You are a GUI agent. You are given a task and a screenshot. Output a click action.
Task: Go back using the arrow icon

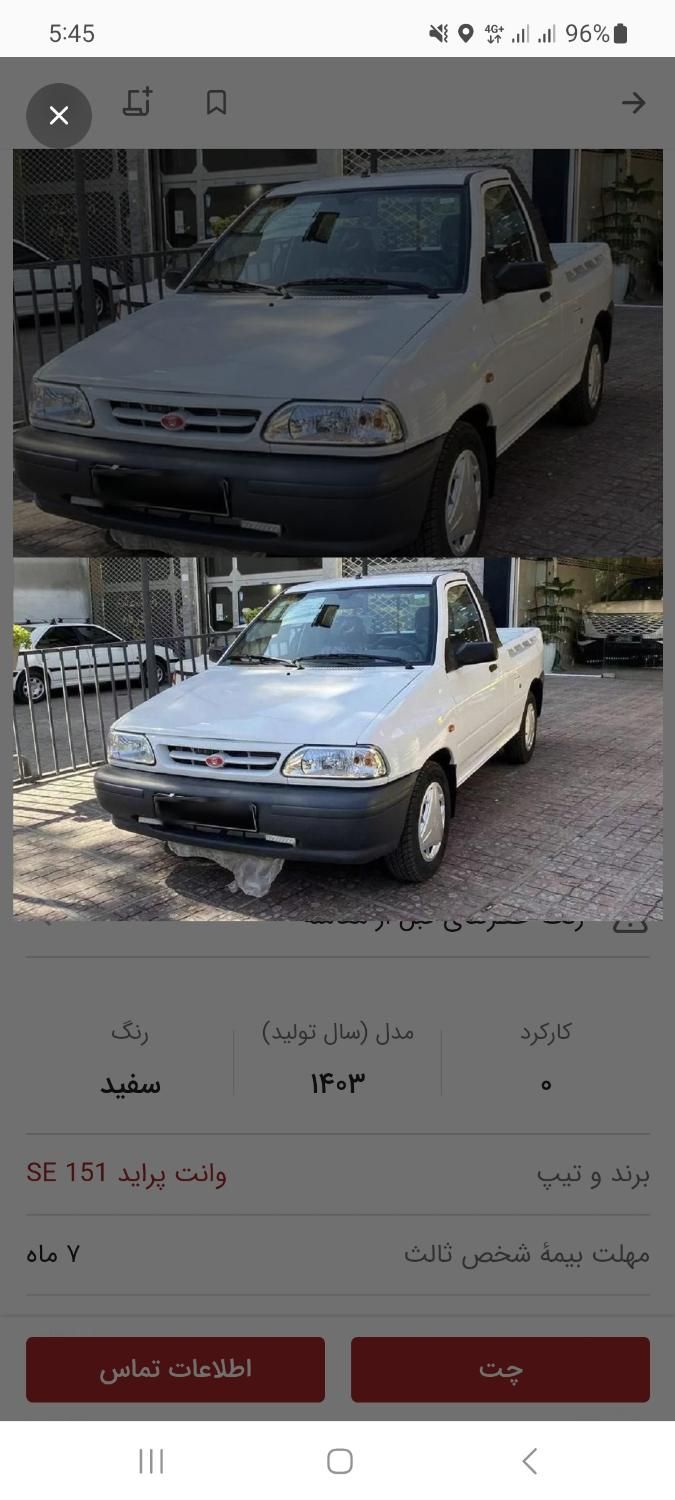point(633,102)
